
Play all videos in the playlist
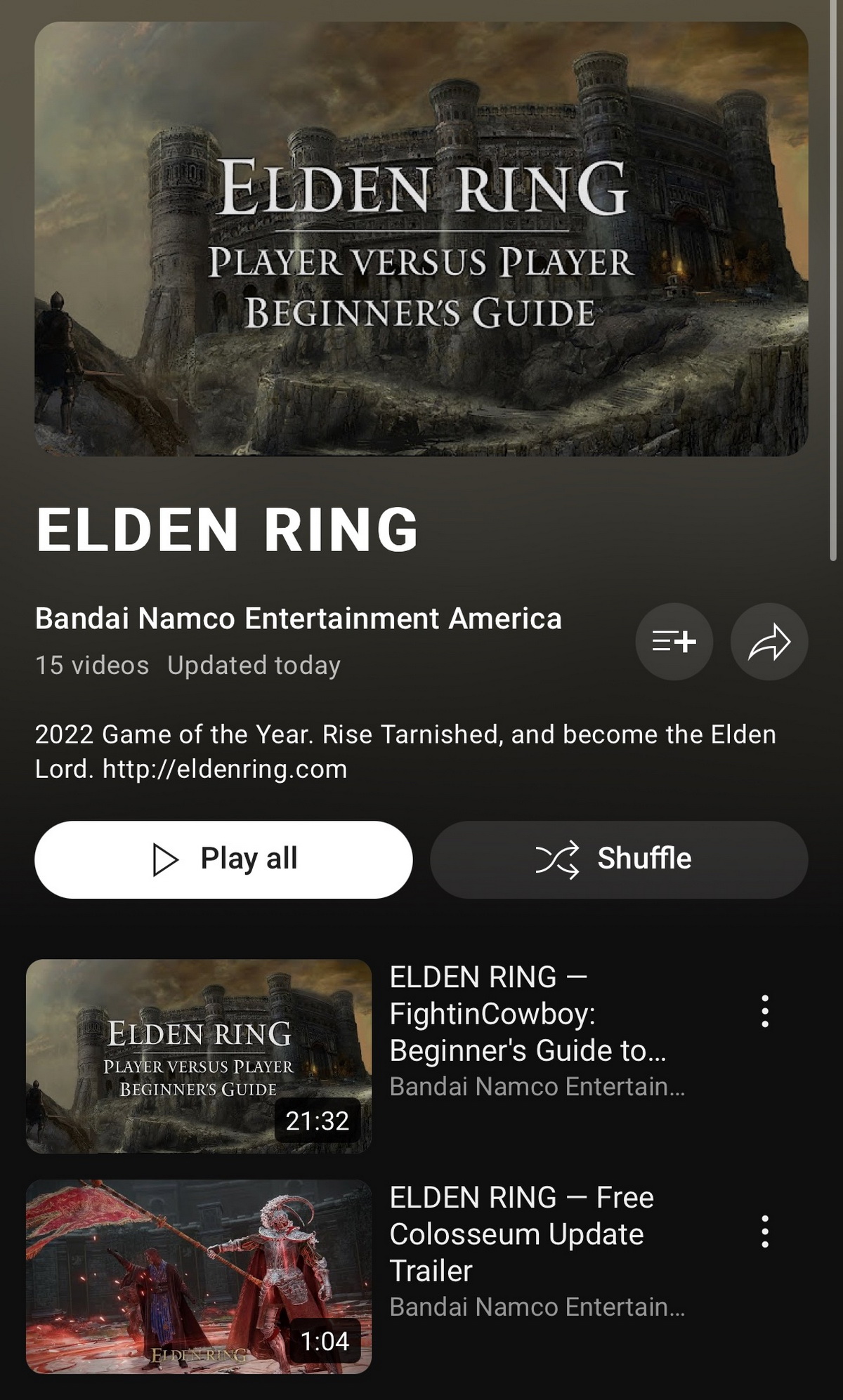tap(223, 859)
